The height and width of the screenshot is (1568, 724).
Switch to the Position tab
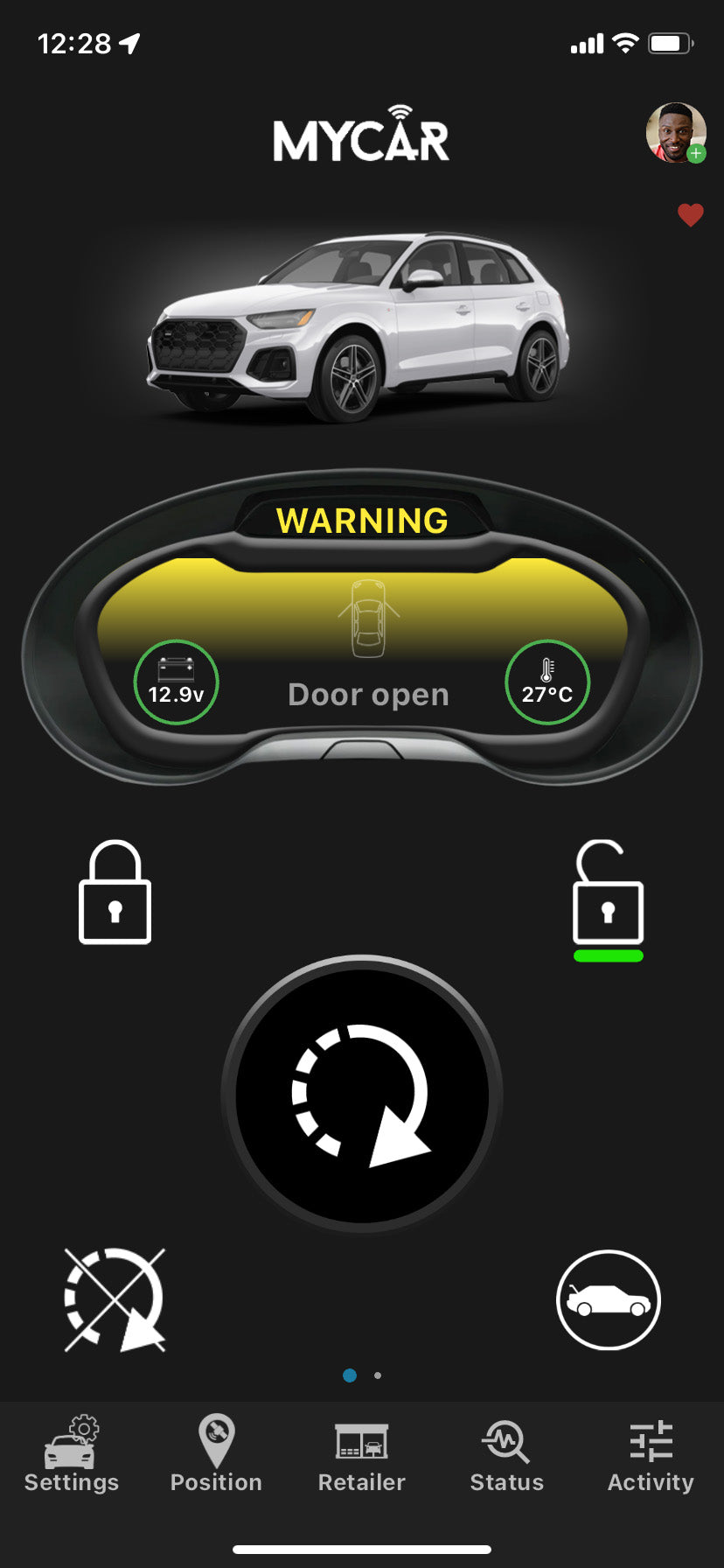(216, 1454)
